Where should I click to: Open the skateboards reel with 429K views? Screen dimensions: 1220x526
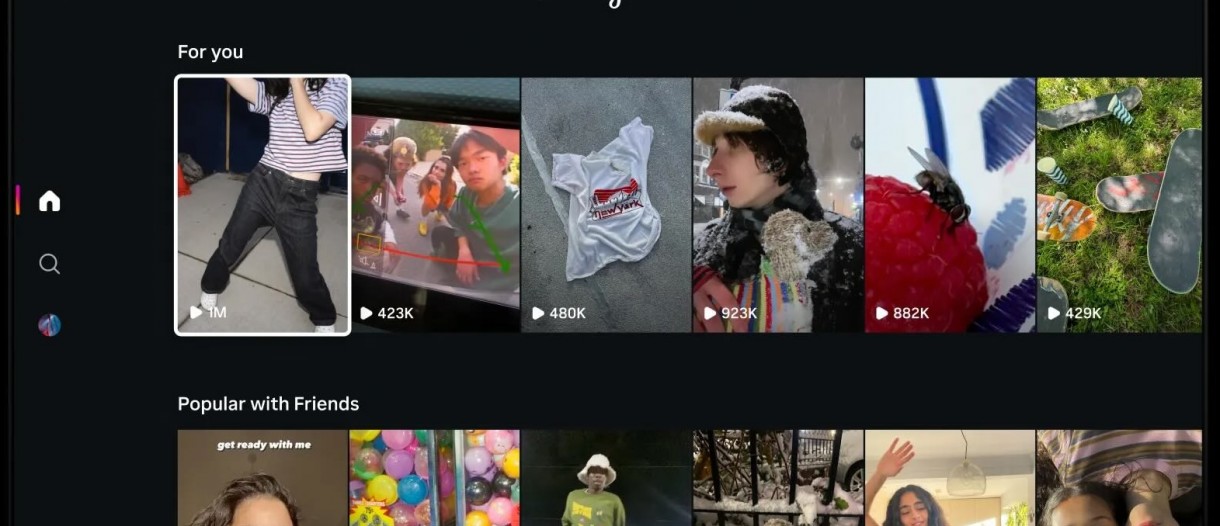click(1119, 205)
